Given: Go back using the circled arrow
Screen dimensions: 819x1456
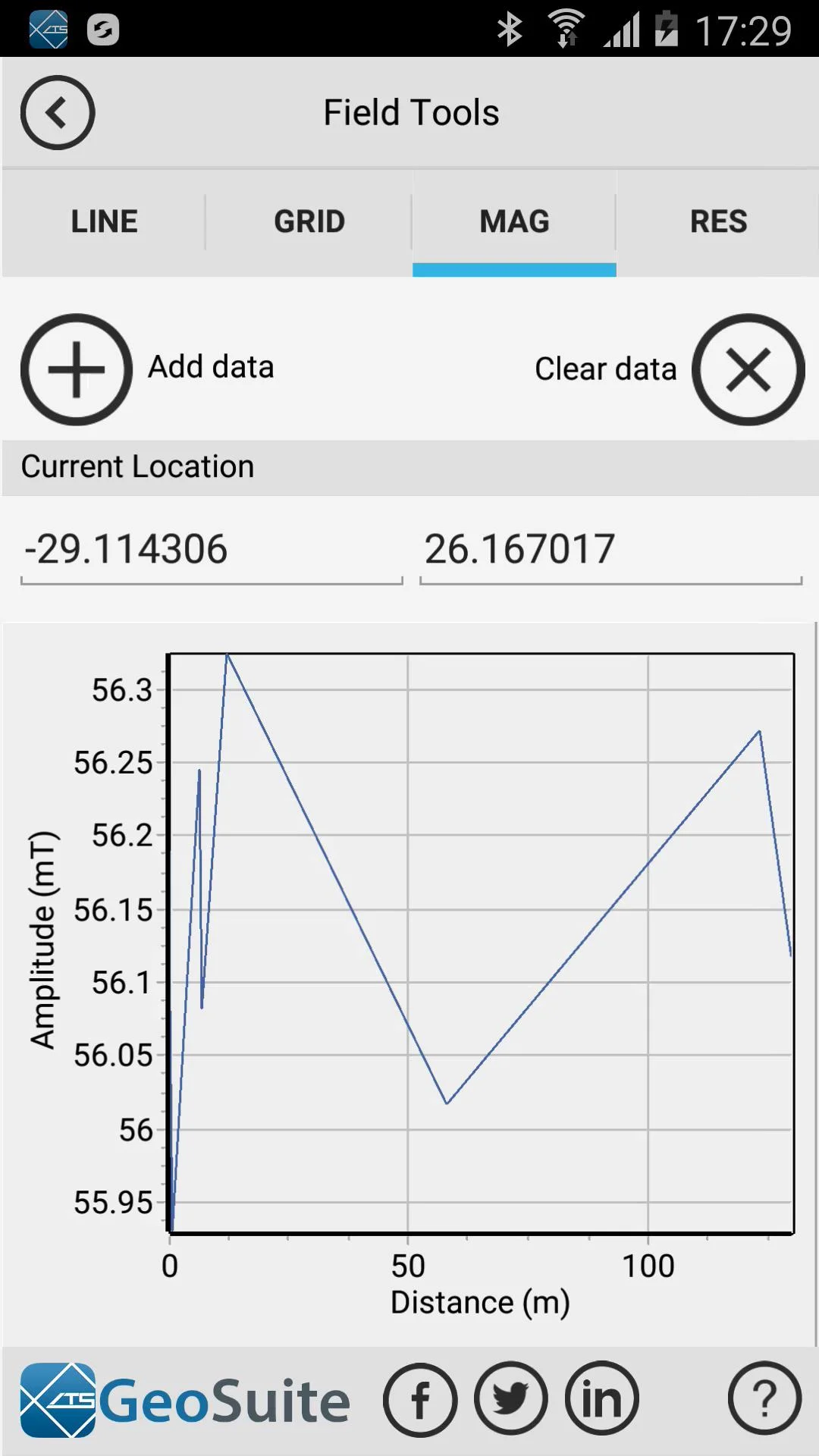Looking at the screenshot, I should [58, 112].
